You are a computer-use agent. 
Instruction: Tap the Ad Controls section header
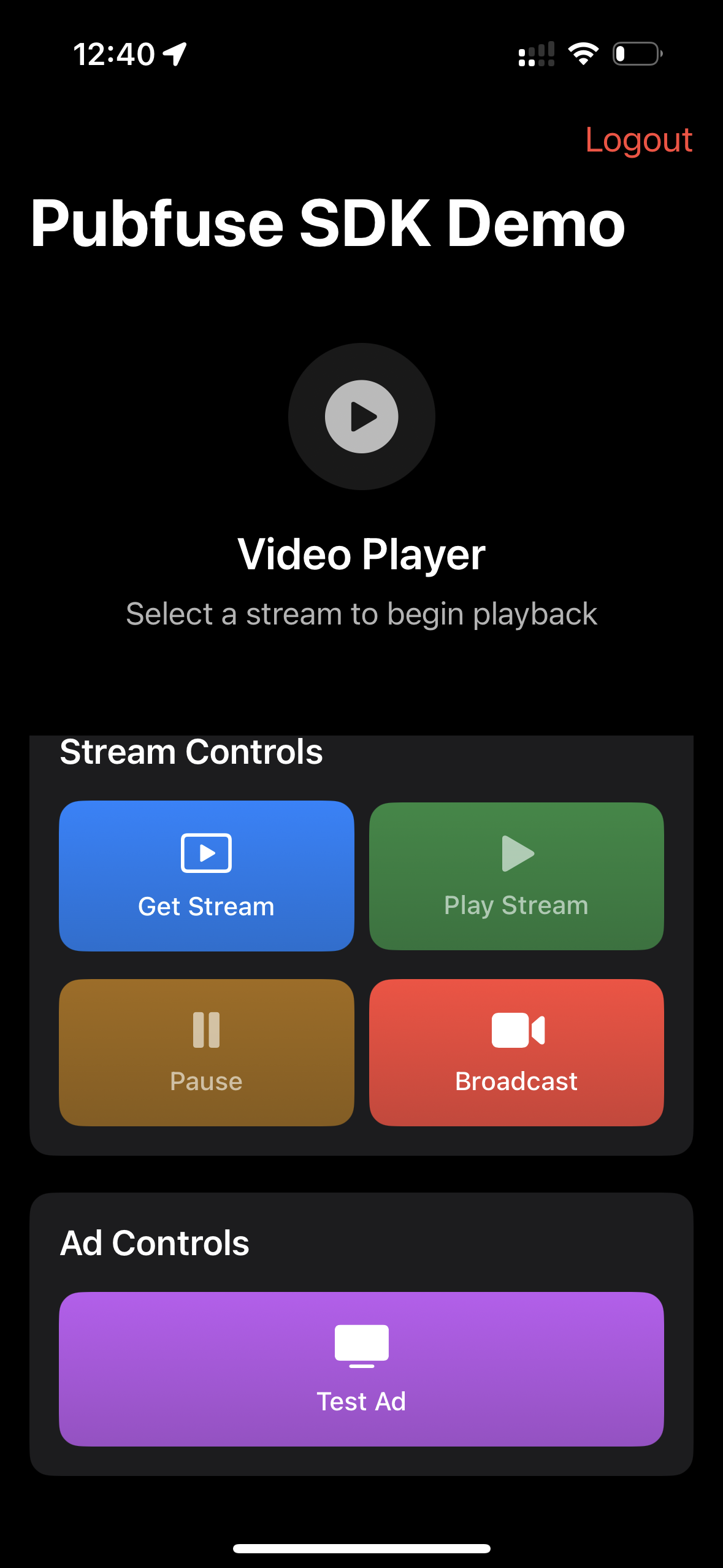point(155,1243)
